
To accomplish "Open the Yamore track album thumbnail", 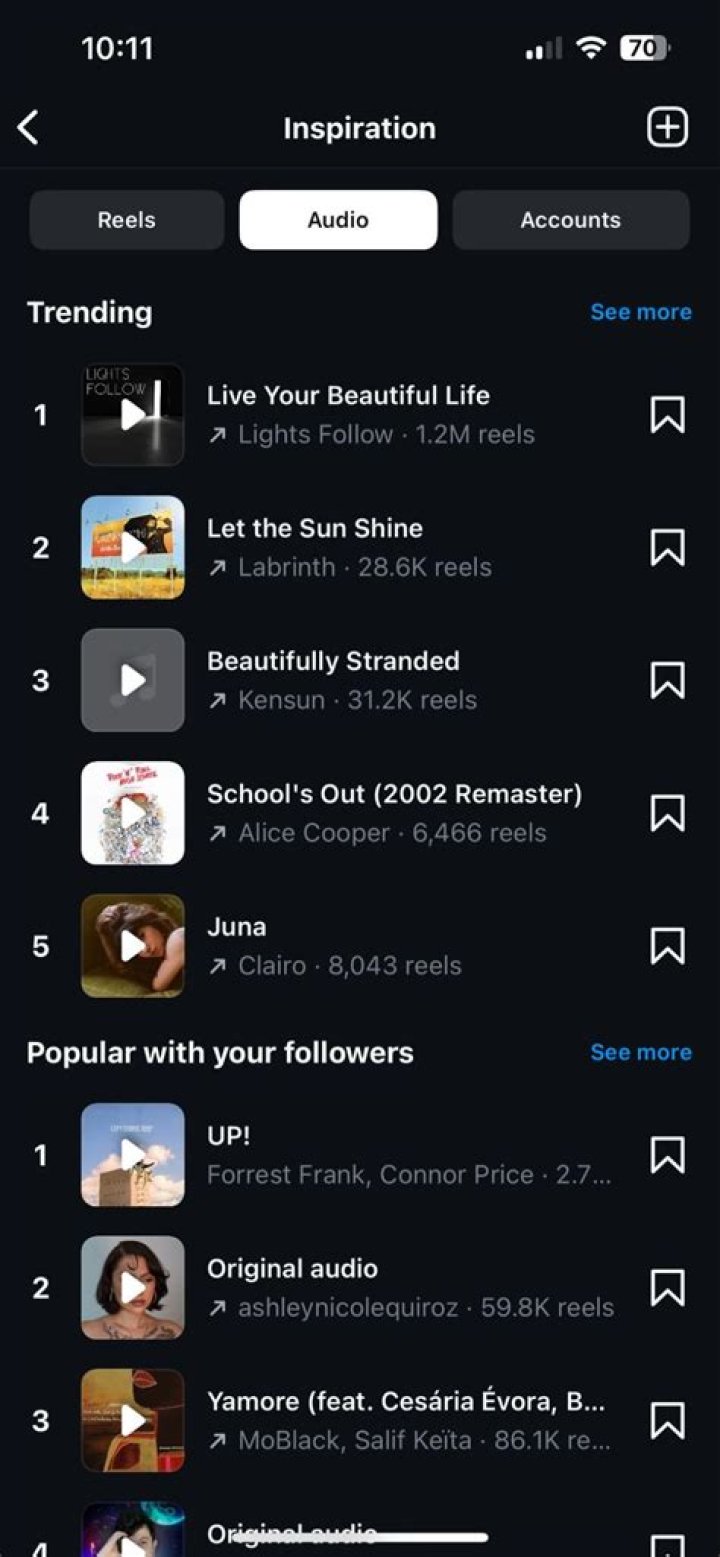I will (132, 1420).
